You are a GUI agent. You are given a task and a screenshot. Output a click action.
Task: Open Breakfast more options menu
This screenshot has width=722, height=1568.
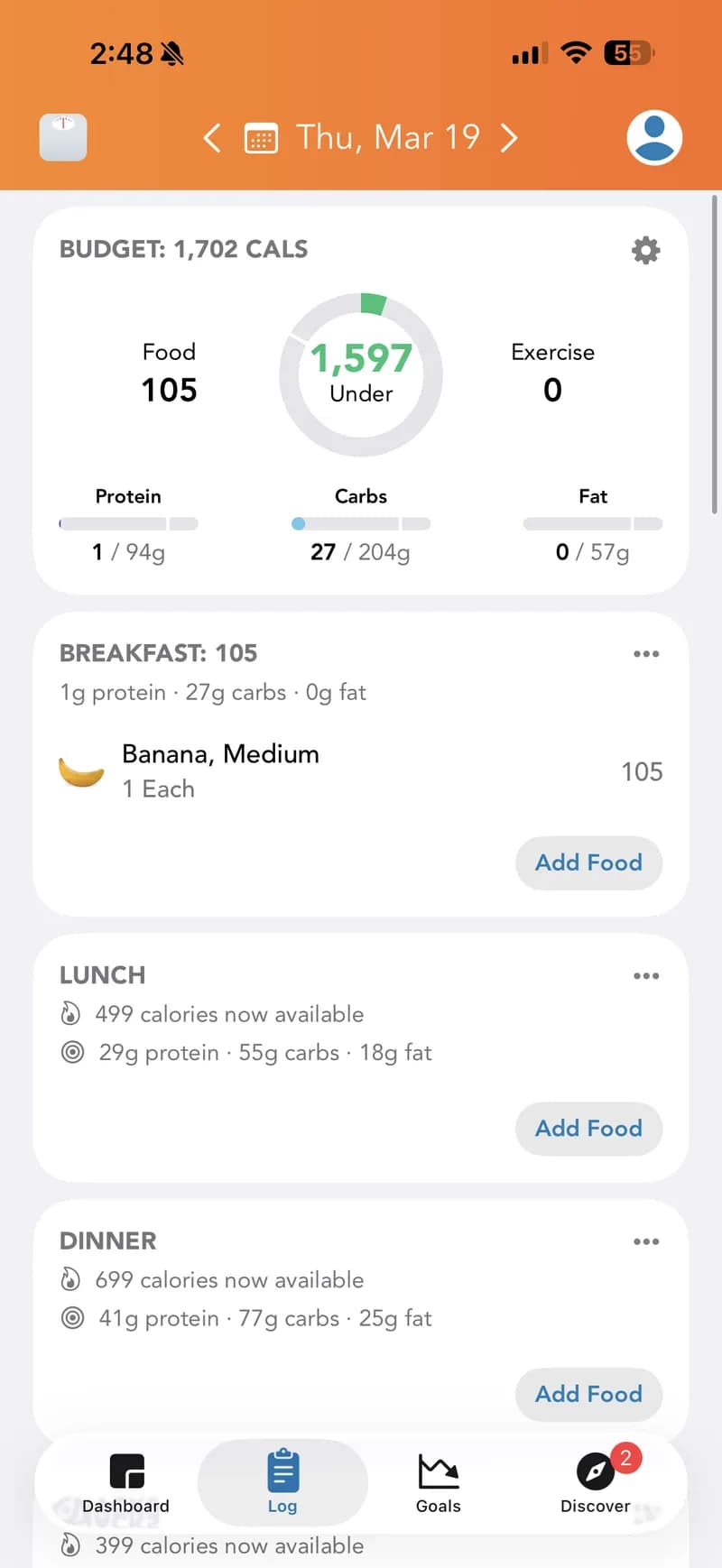coord(646,654)
